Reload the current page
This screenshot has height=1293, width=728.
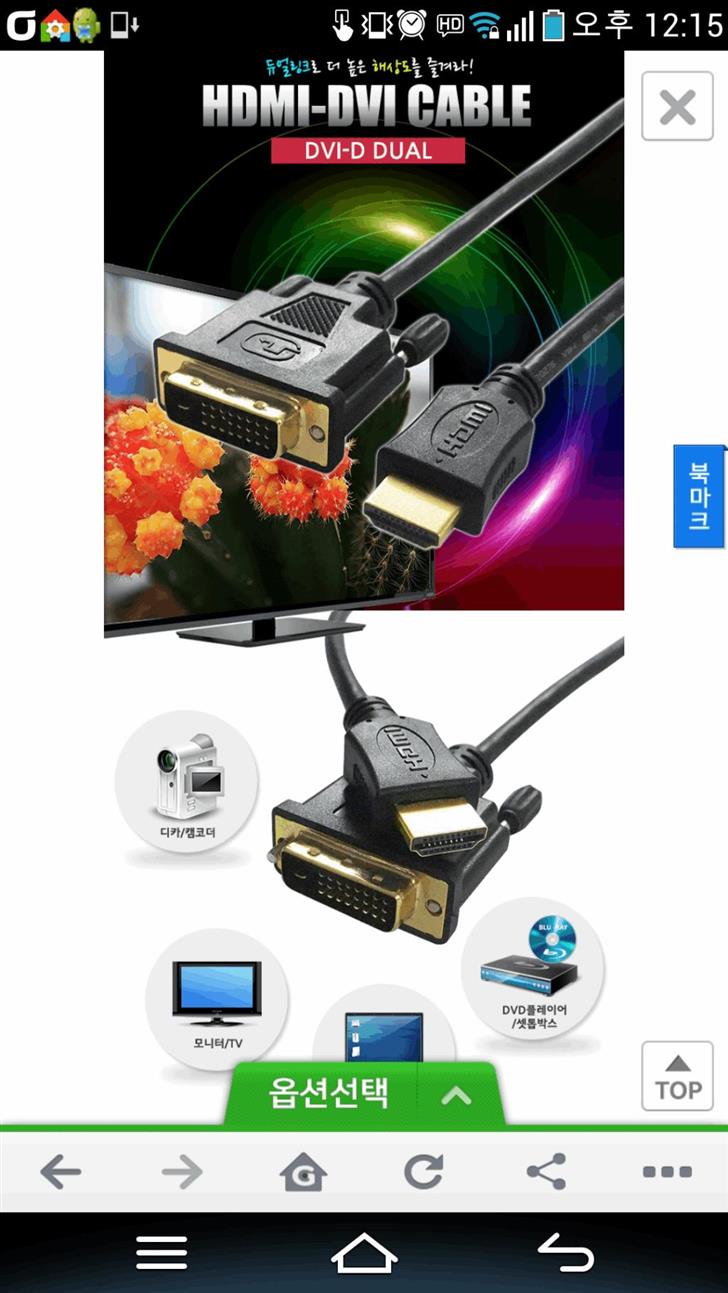point(424,1172)
